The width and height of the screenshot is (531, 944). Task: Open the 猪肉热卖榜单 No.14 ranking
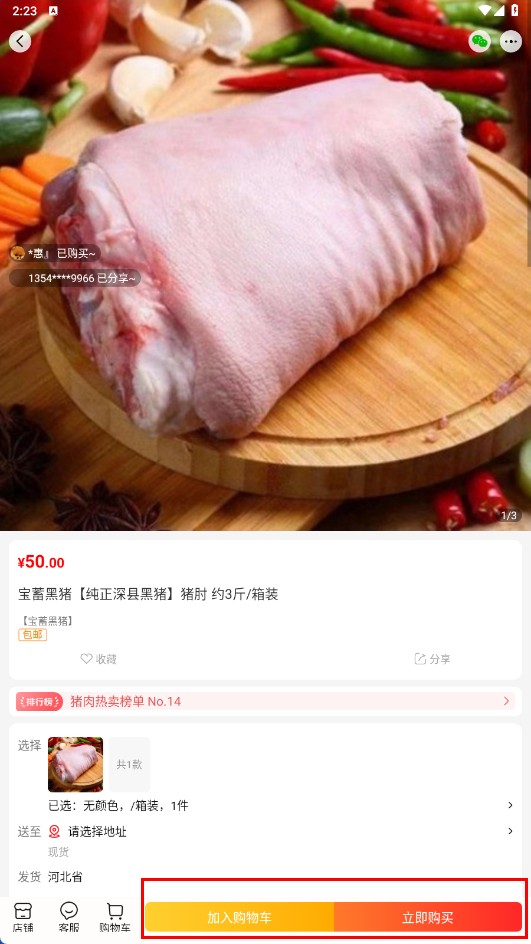[x=265, y=701]
